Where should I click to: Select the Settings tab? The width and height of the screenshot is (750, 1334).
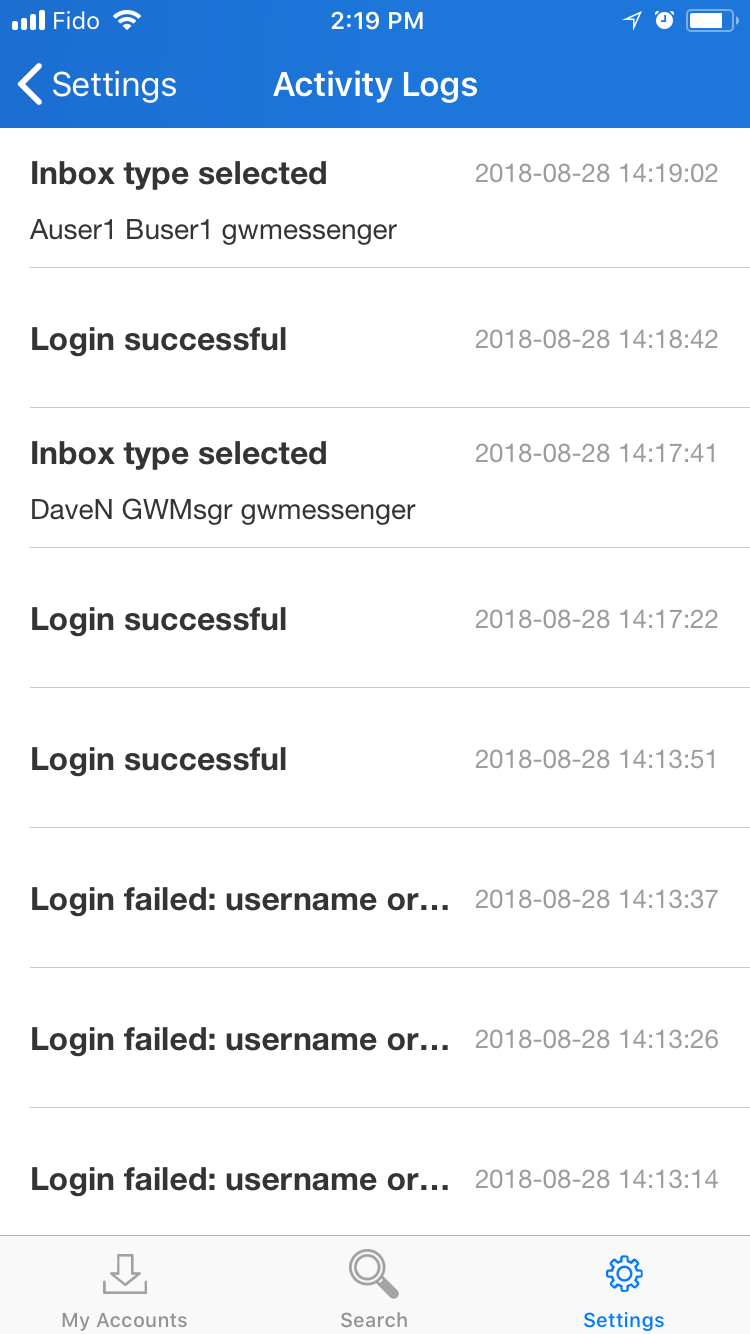(624, 1288)
